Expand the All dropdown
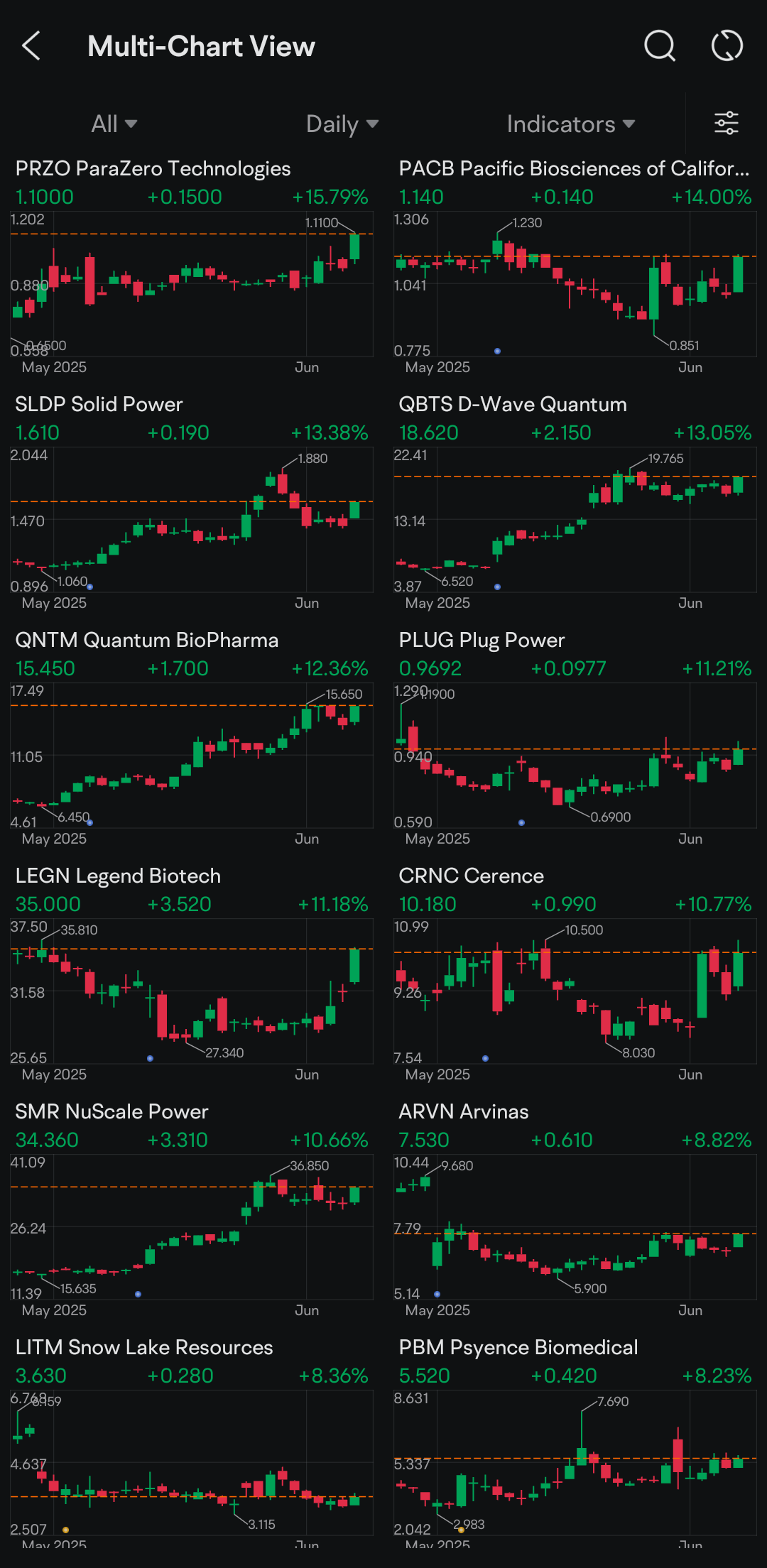The width and height of the screenshot is (767, 1568). point(114,124)
